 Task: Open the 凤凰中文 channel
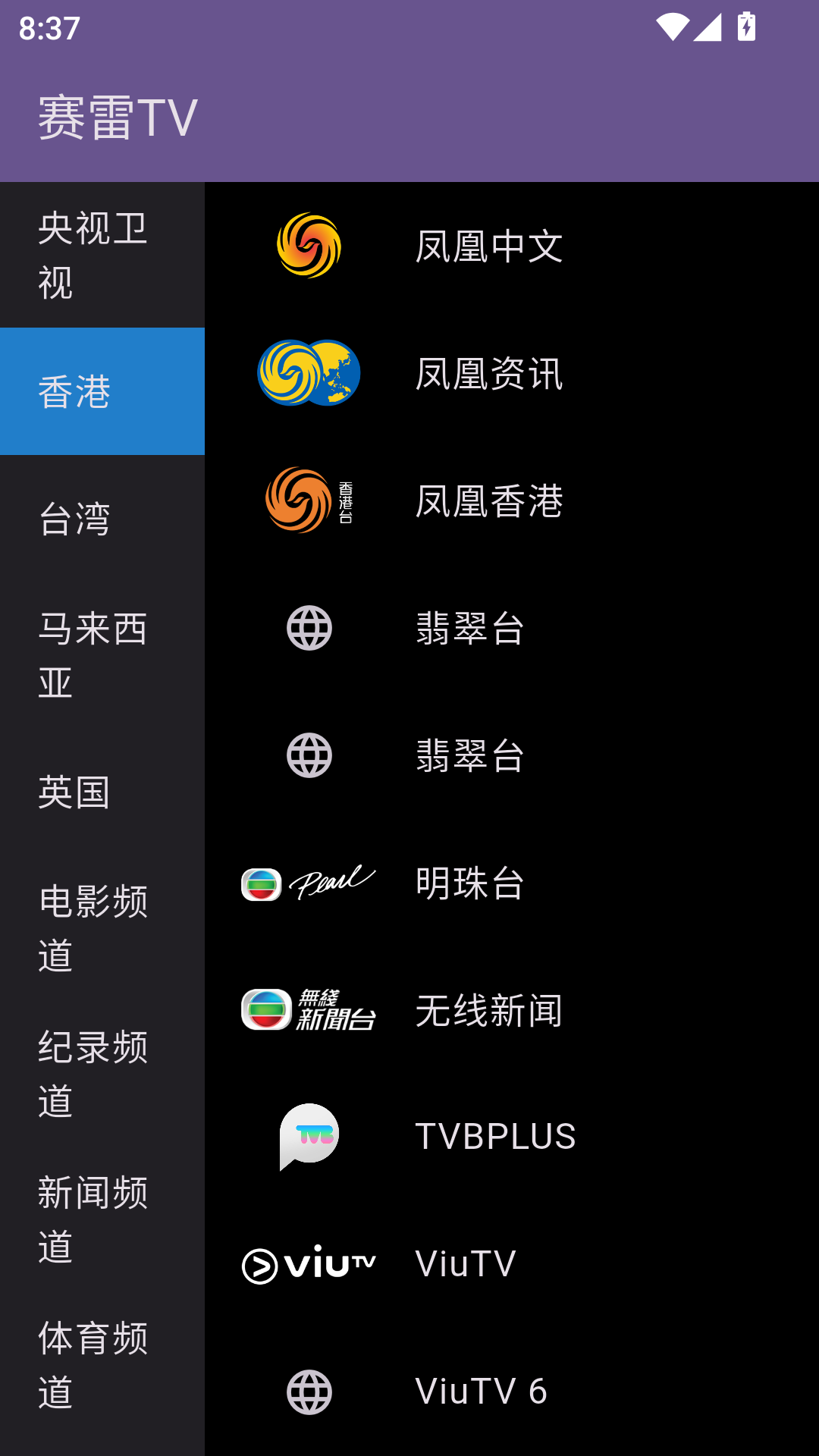[x=489, y=246]
